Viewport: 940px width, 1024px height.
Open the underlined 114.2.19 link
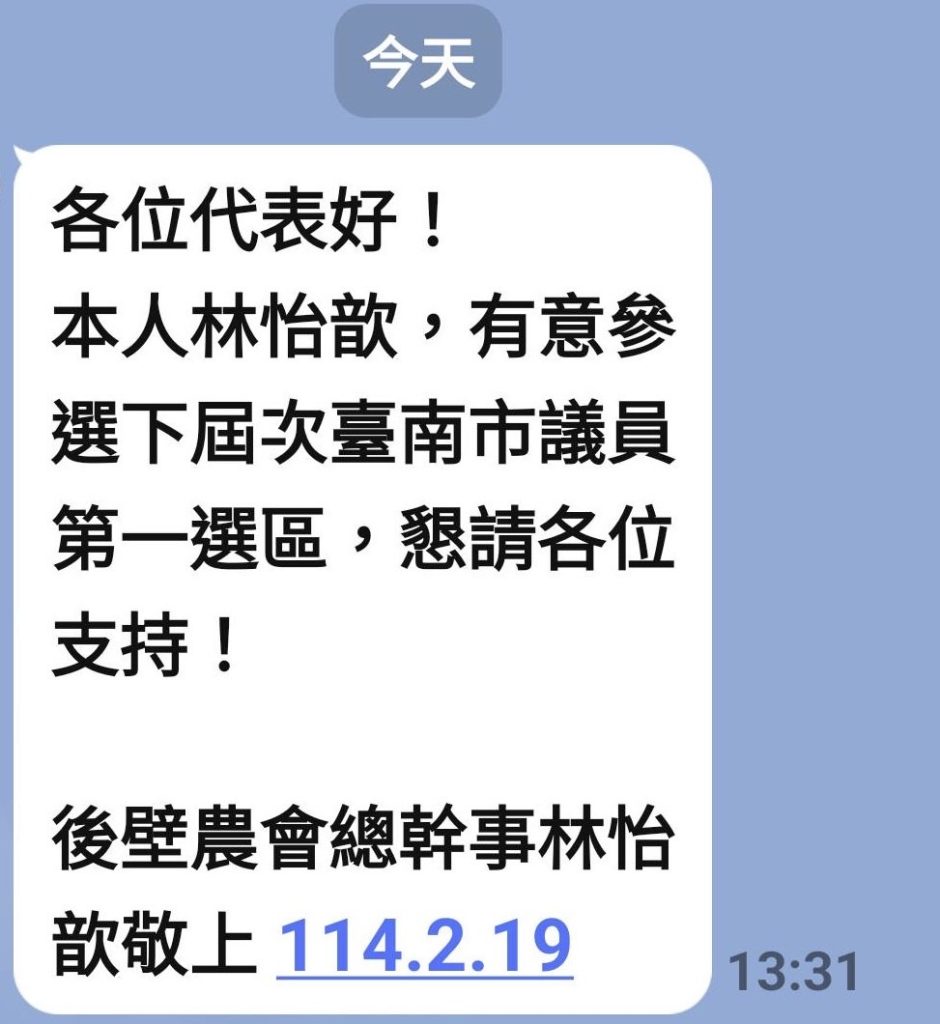423,946
